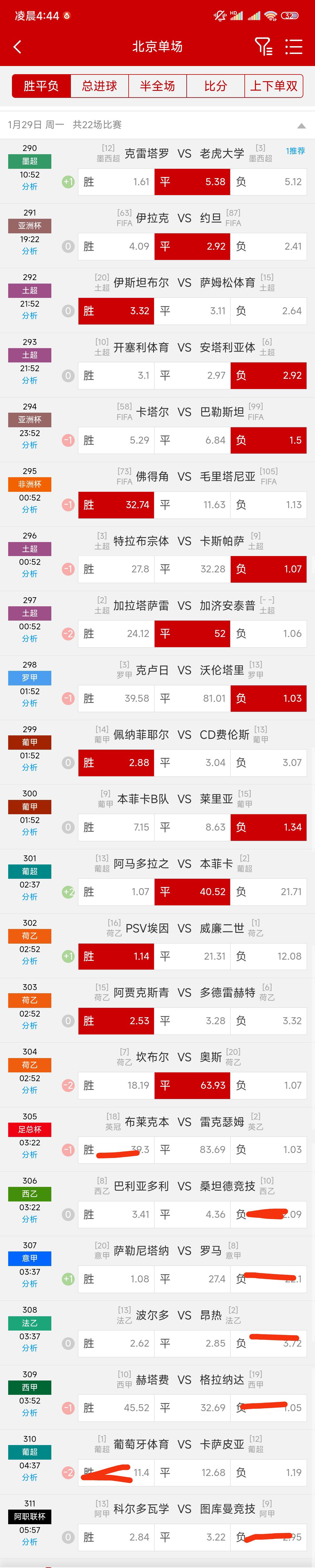Open the list menu icon
The width and height of the screenshot is (315, 1568).
click(294, 47)
